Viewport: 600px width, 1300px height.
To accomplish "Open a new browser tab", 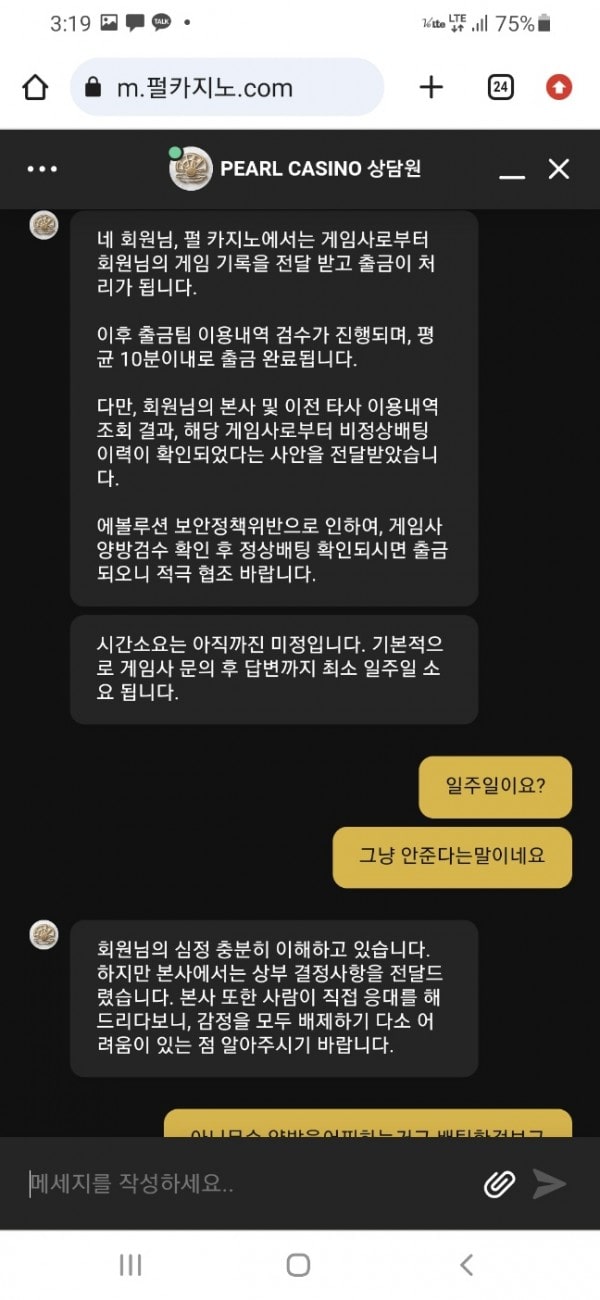I will pyautogui.click(x=431, y=88).
